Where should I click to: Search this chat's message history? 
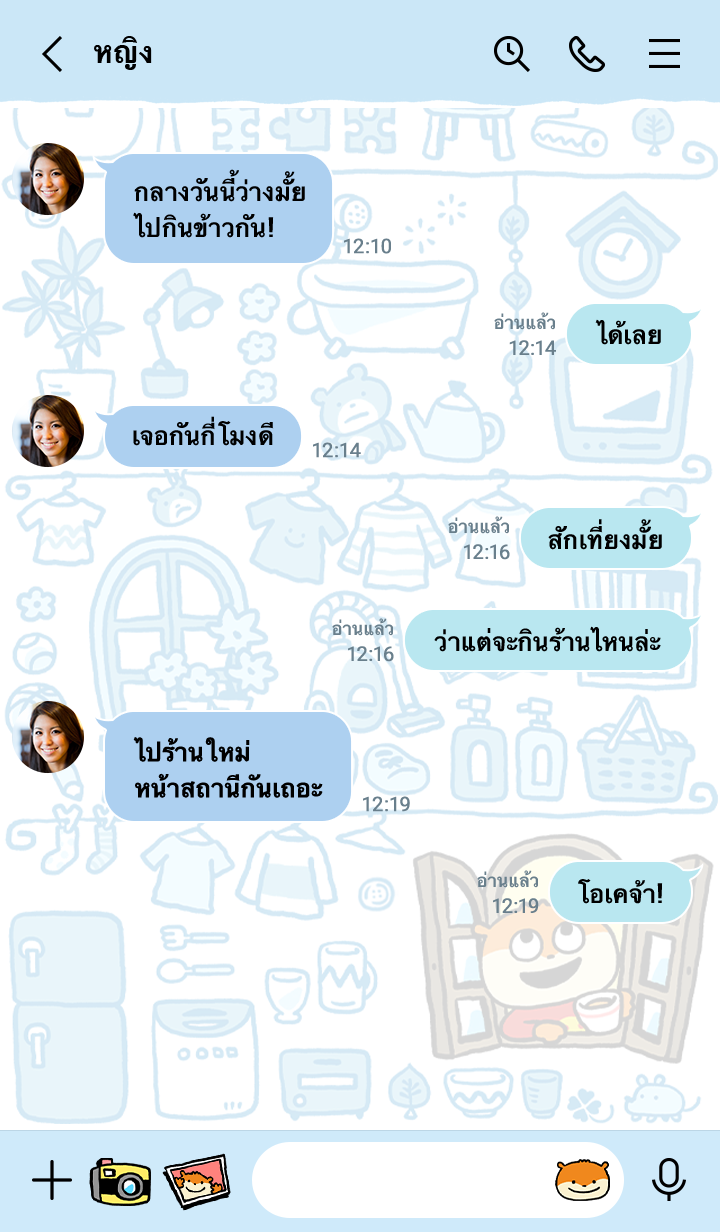[x=511, y=54]
